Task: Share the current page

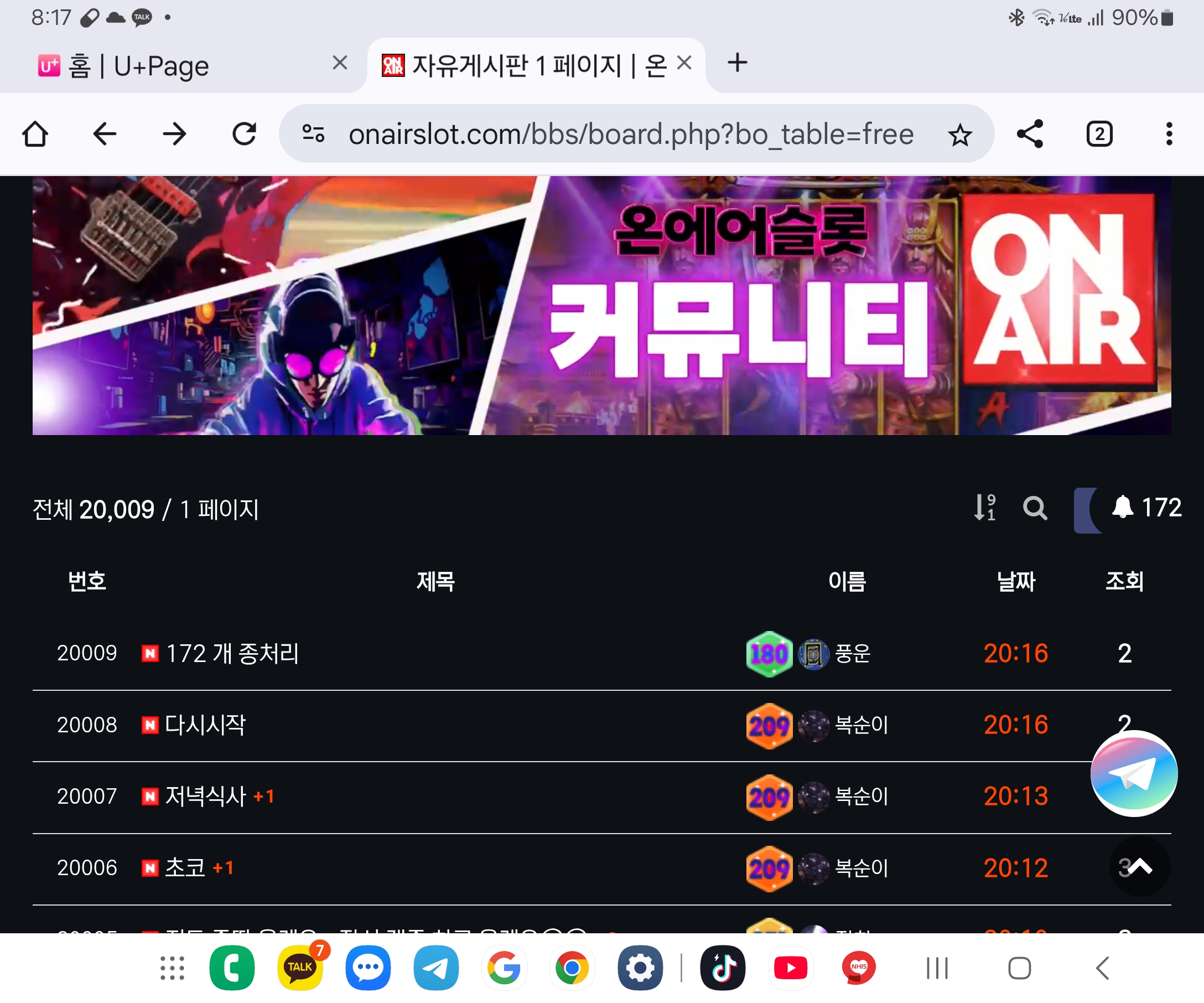Action: tap(1030, 134)
